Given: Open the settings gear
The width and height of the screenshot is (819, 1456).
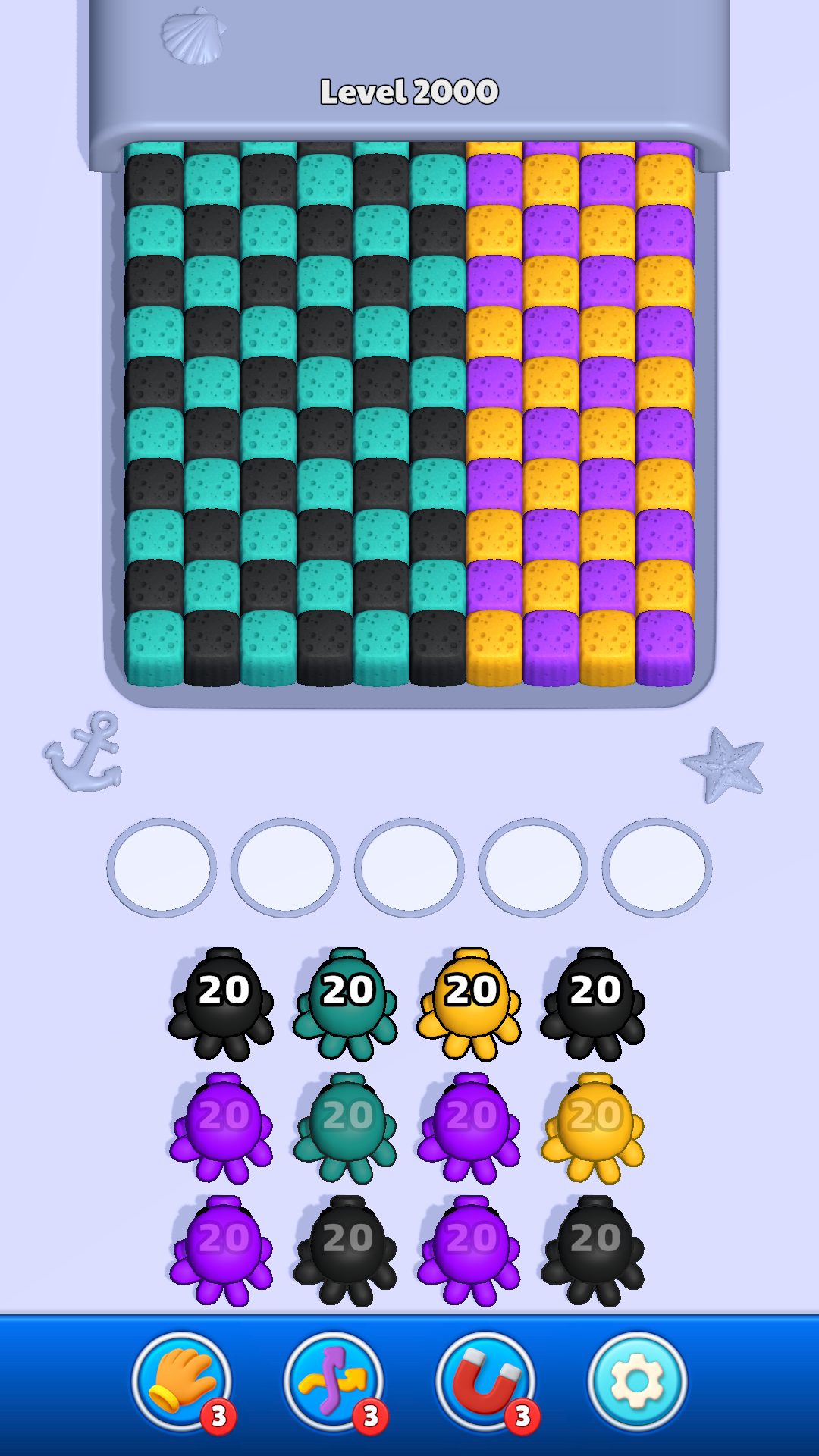Looking at the screenshot, I should [x=637, y=1382].
